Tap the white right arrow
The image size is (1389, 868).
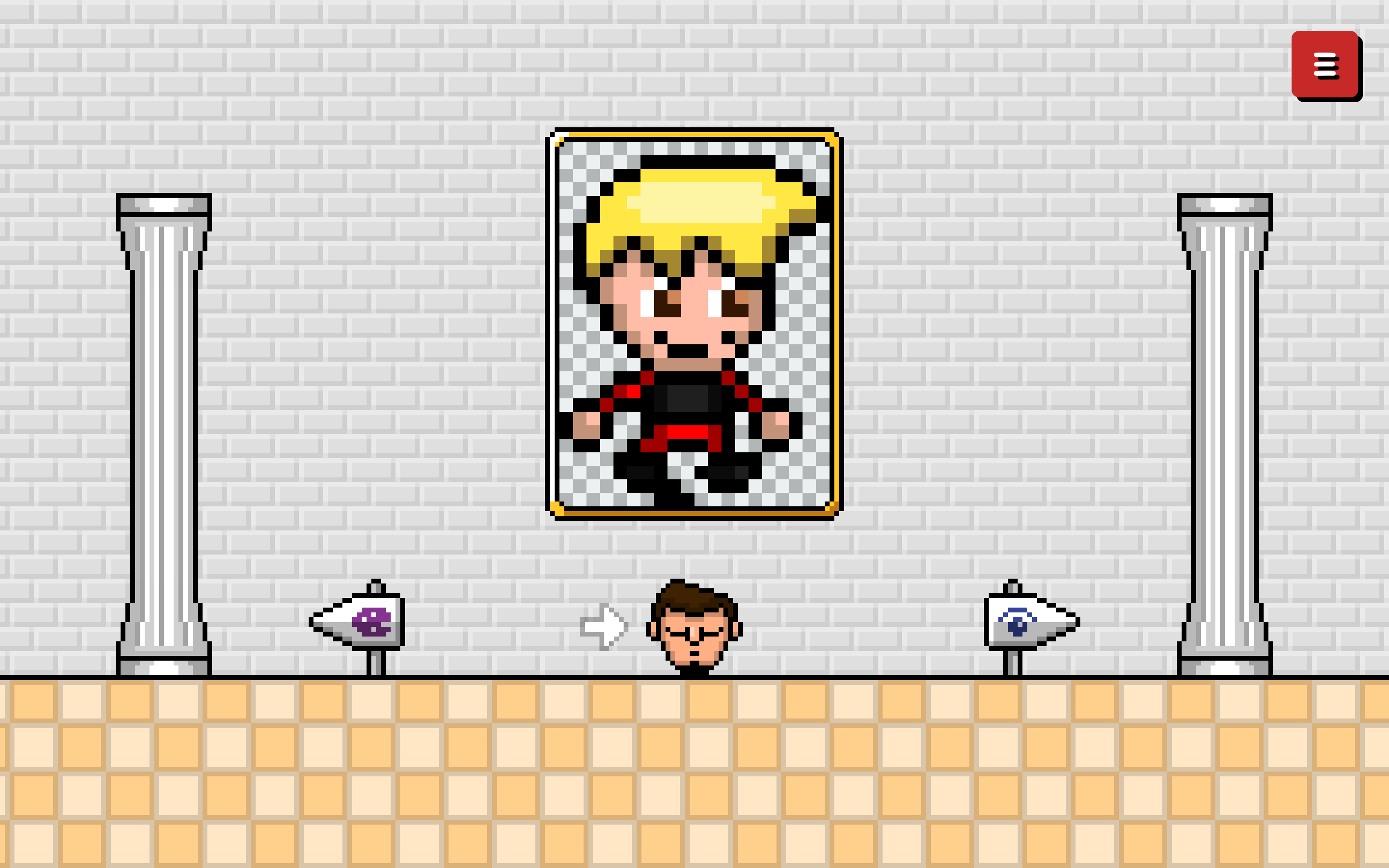604,626
